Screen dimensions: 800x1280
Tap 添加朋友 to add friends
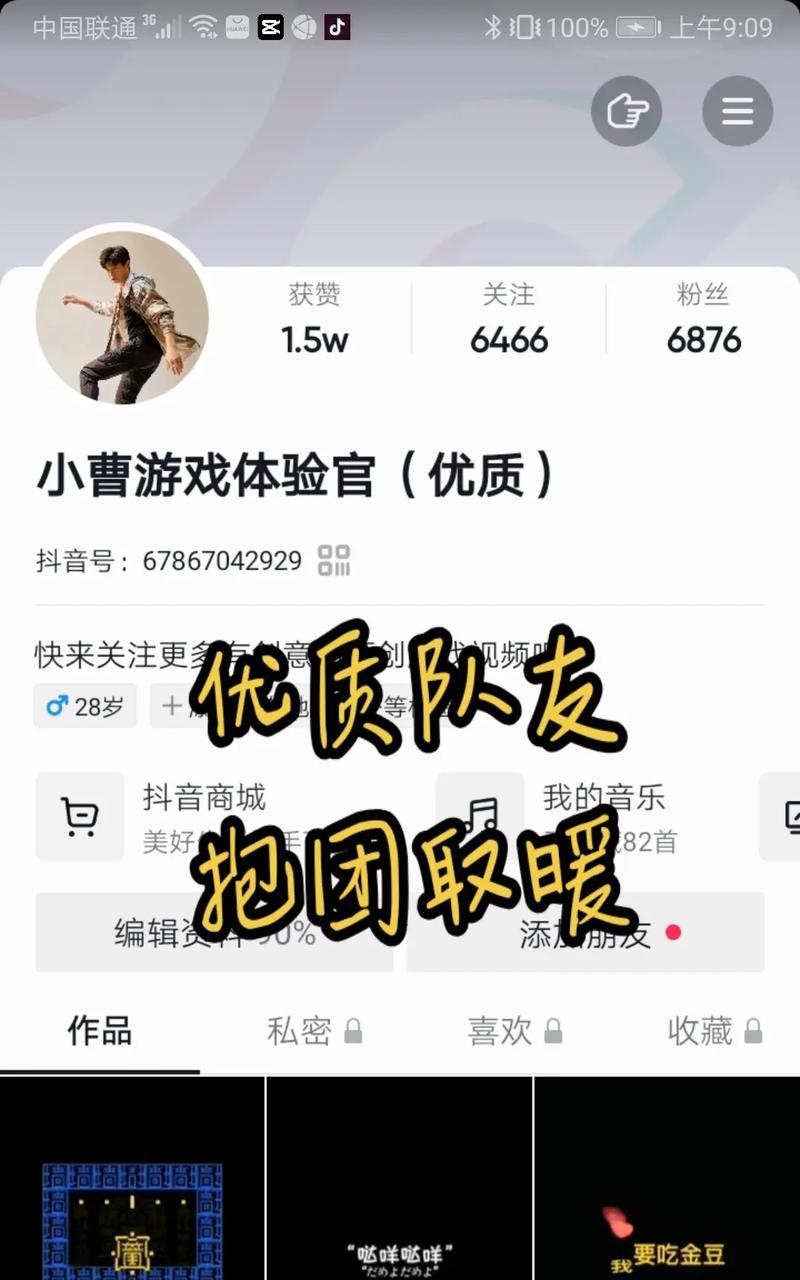(585, 932)
